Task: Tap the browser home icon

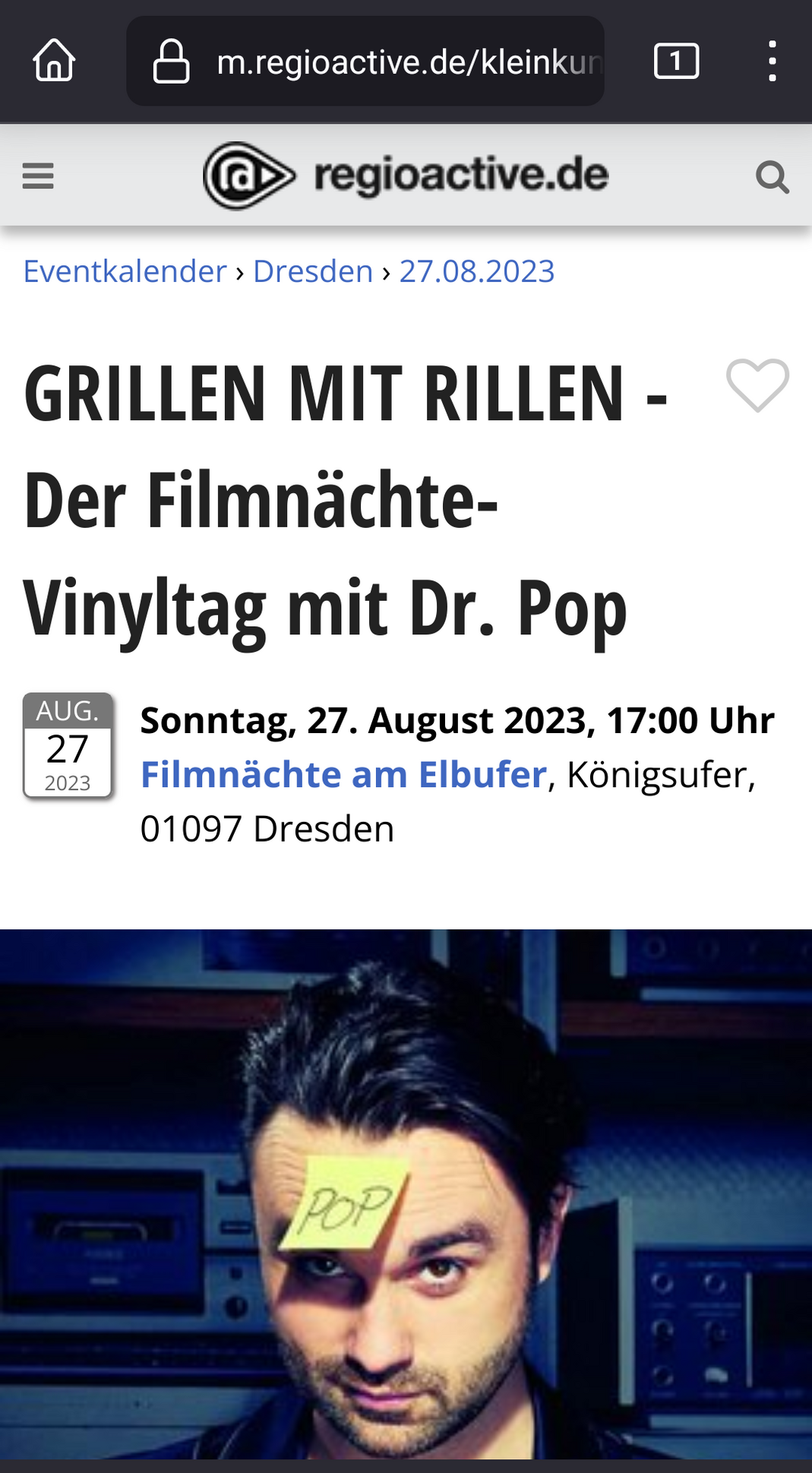Action: (x=54, y=61)
